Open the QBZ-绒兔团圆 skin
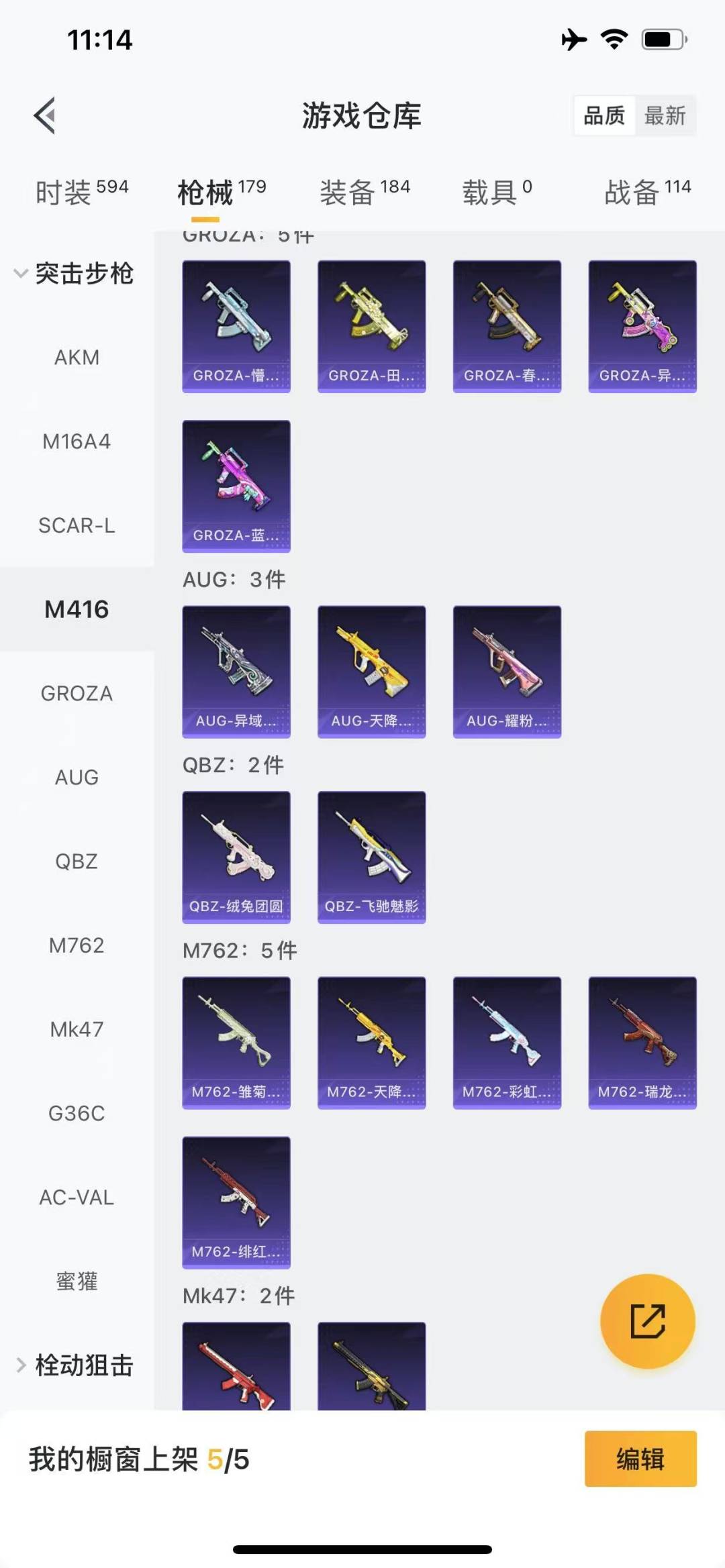The width and height of the screenshot is (725, 1568). click(x=236, y=857)
